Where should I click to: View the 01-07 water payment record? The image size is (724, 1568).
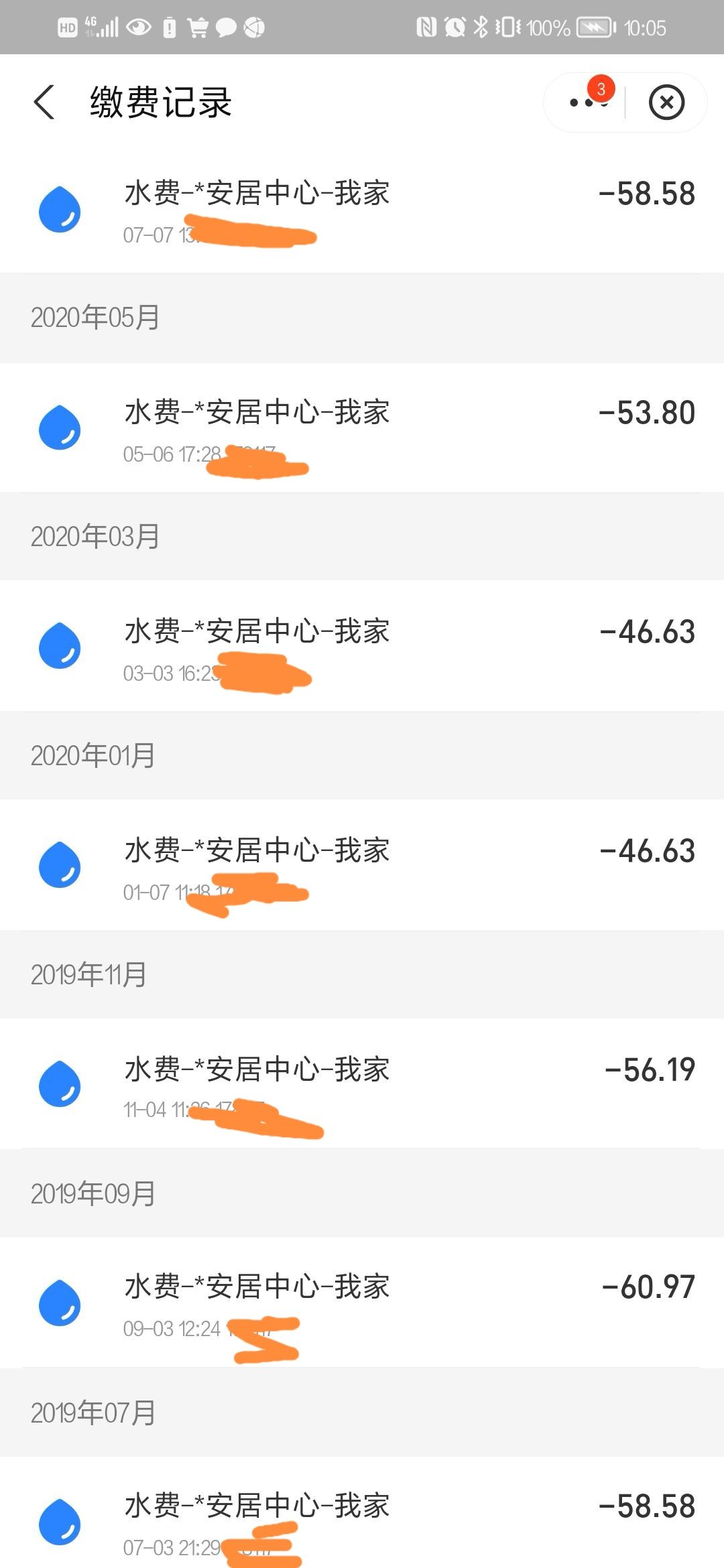pyautogui.click(x=362, y=864)
